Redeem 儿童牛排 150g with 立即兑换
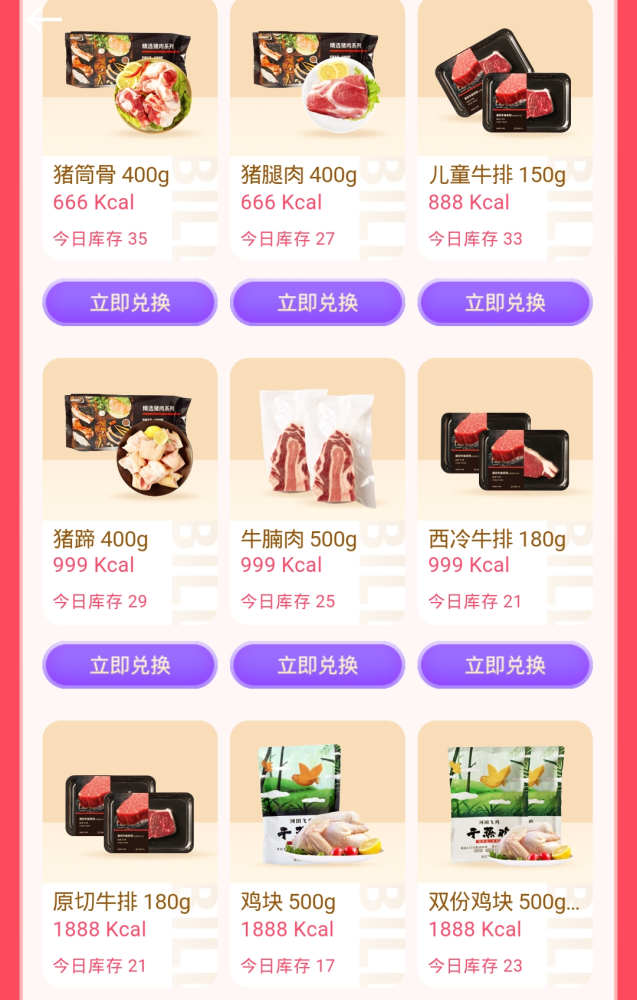Screen dimensions: 637x1000 [x=505, y=302]
